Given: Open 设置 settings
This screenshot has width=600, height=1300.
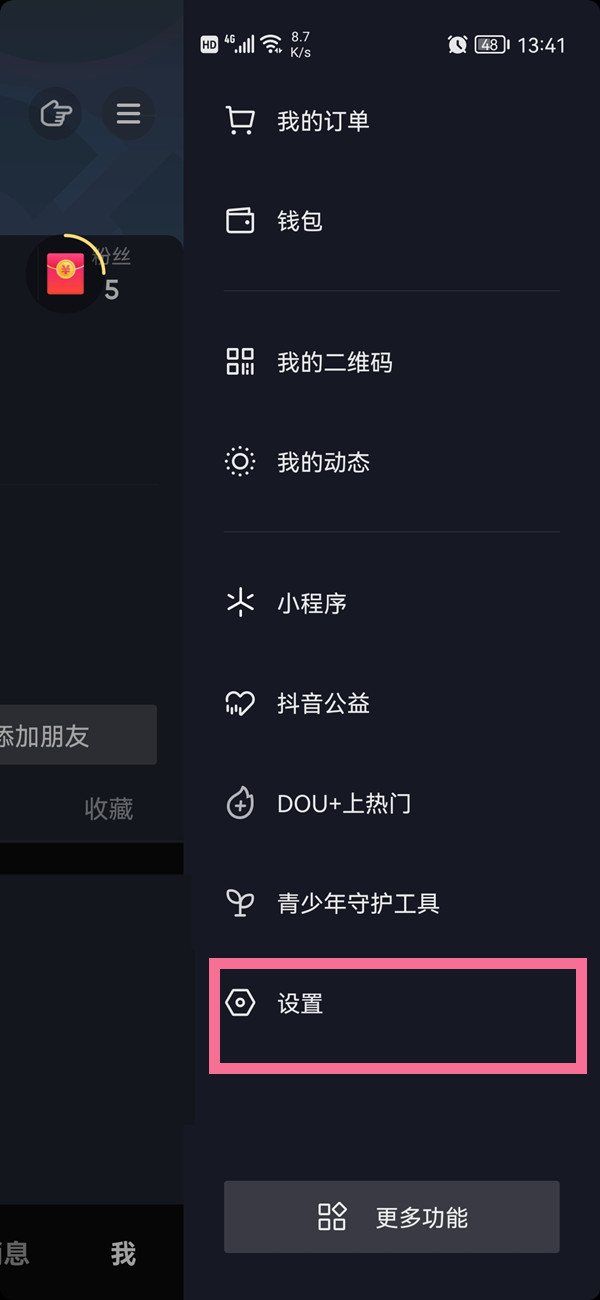Looking at the screenshot, I should 300,1004.
